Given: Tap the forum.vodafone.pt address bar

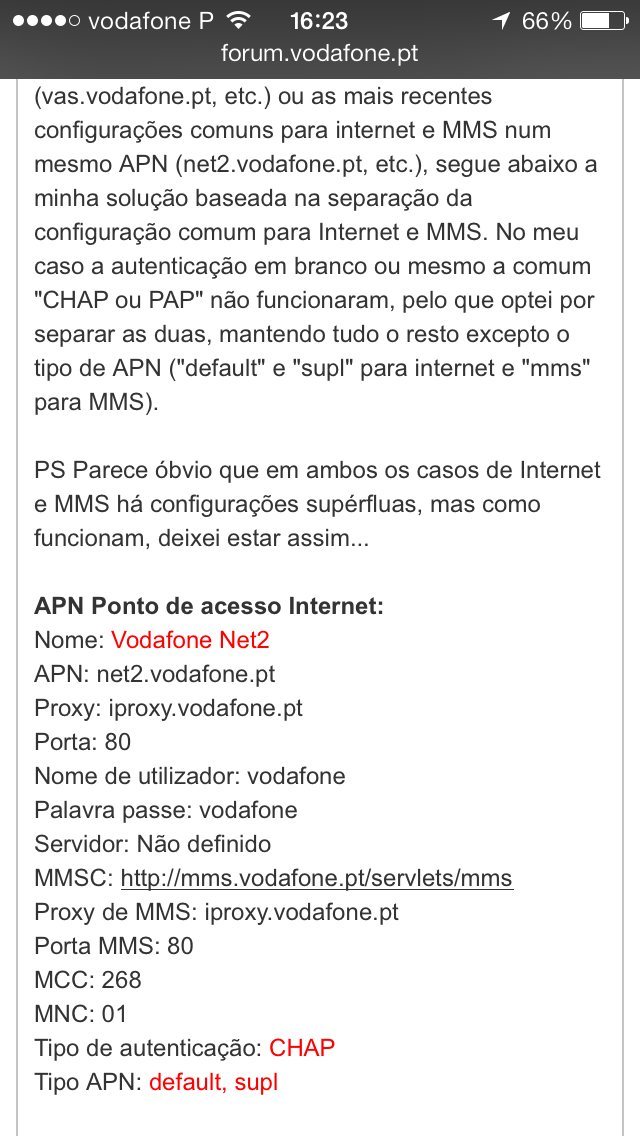Looking at the screenshot, I should tap(320, 54).
